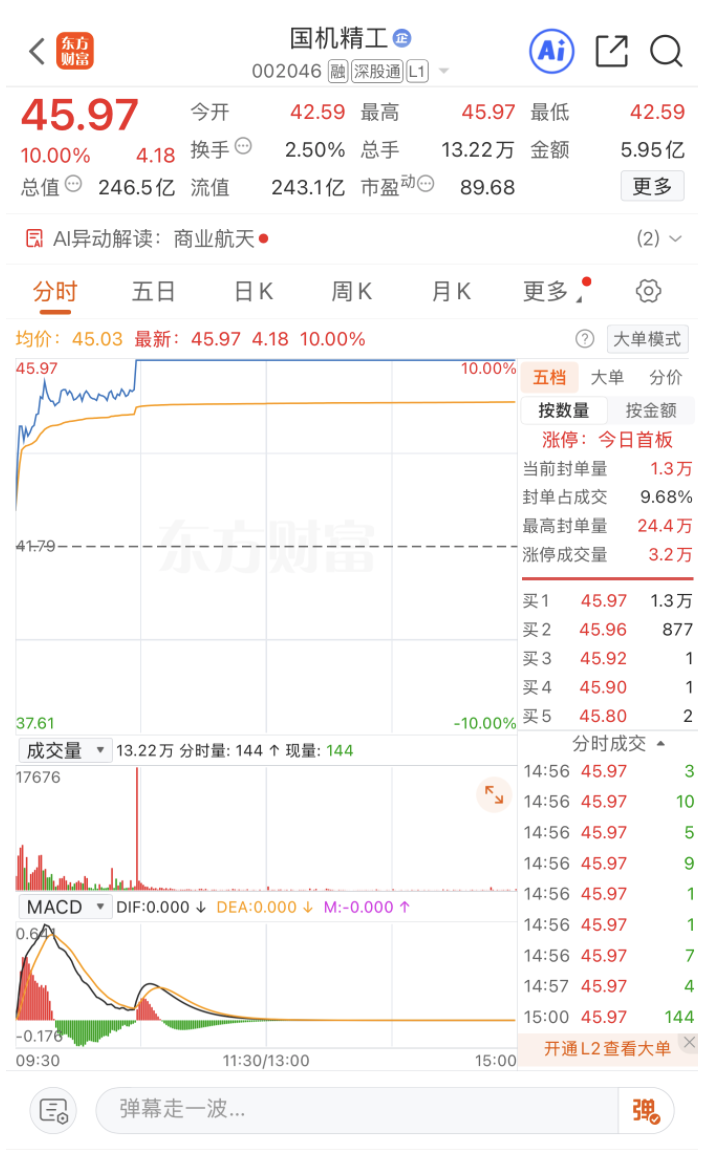Open the 成交量 indicator dropdown
Image resolution: width=704 pixels, height=1150 pixels.
click(64, 750)
